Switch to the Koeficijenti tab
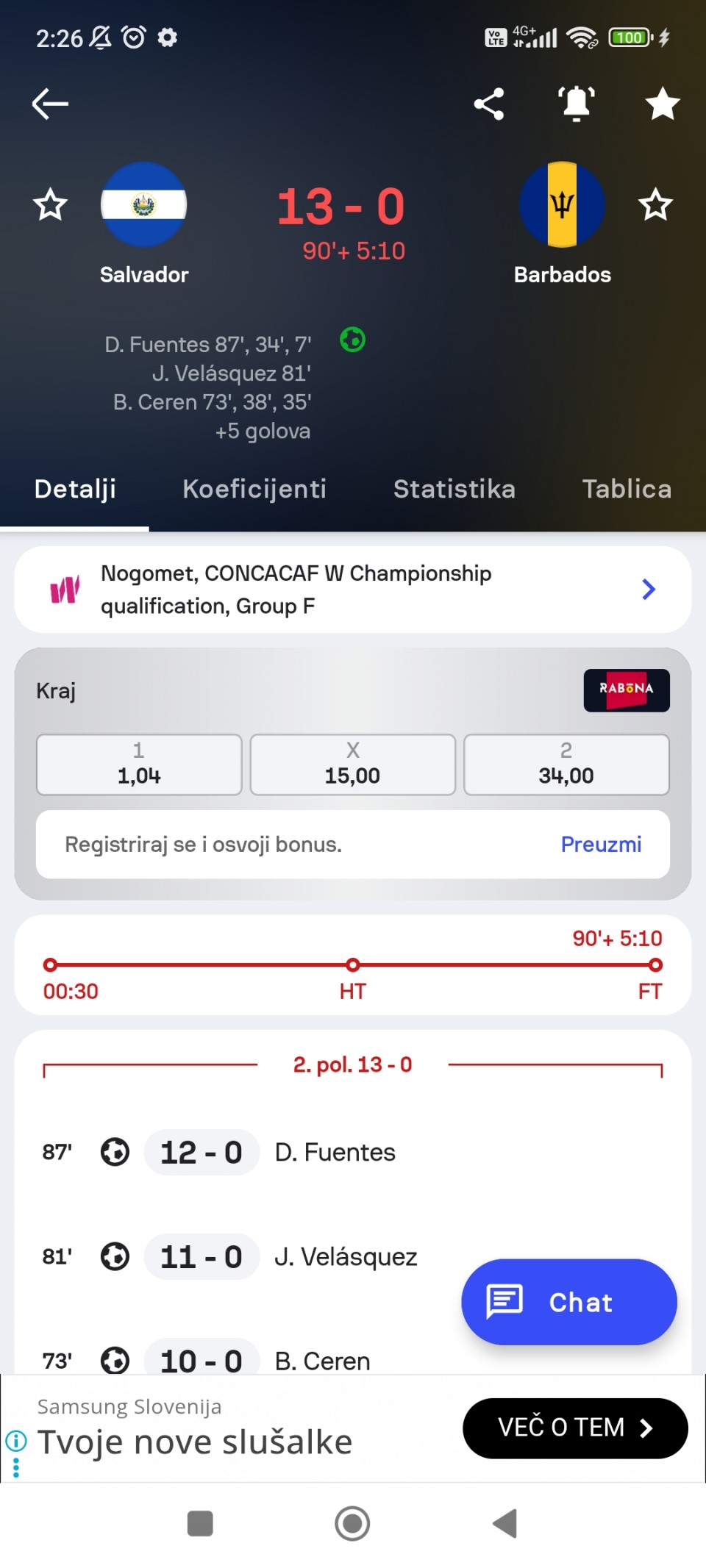 pos(254,489)
